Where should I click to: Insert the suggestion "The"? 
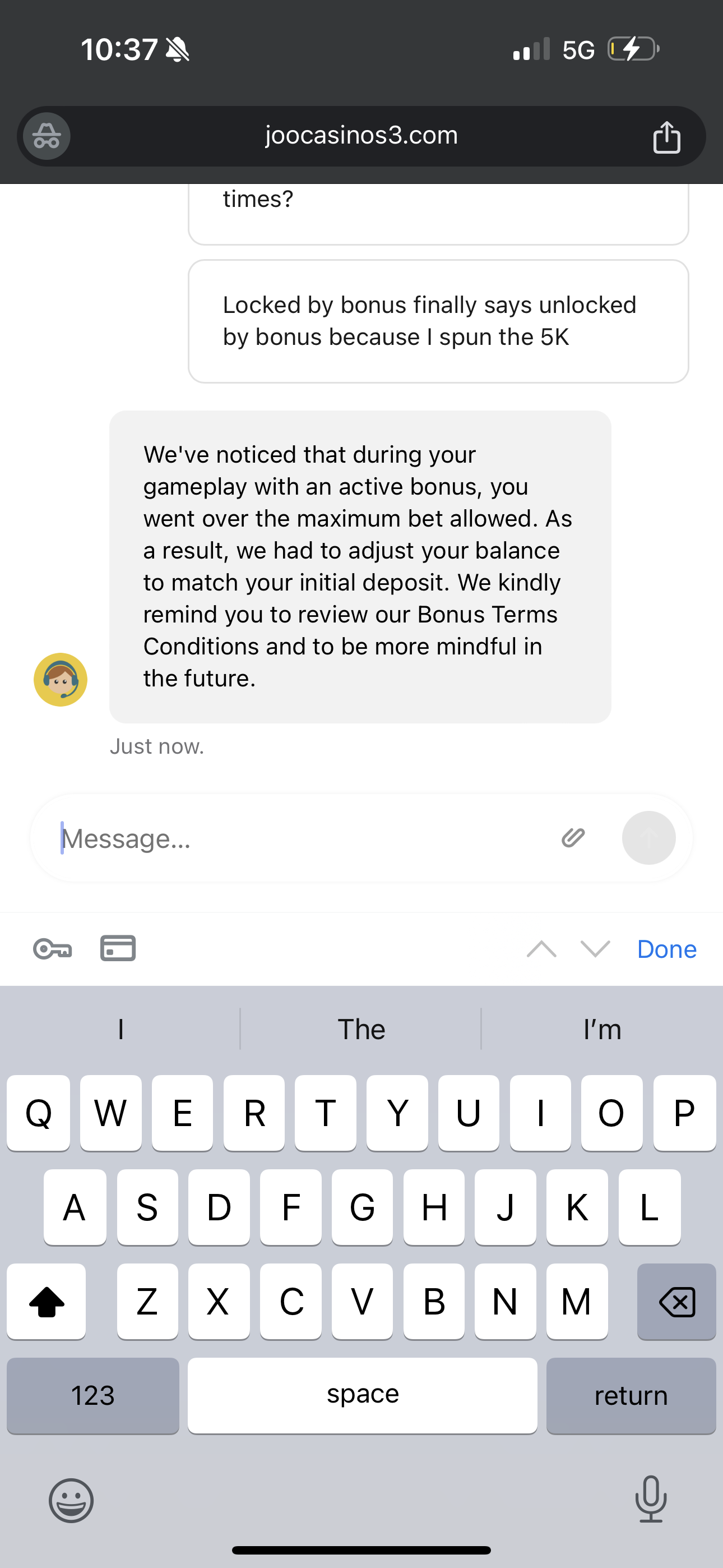point(361,1029)
